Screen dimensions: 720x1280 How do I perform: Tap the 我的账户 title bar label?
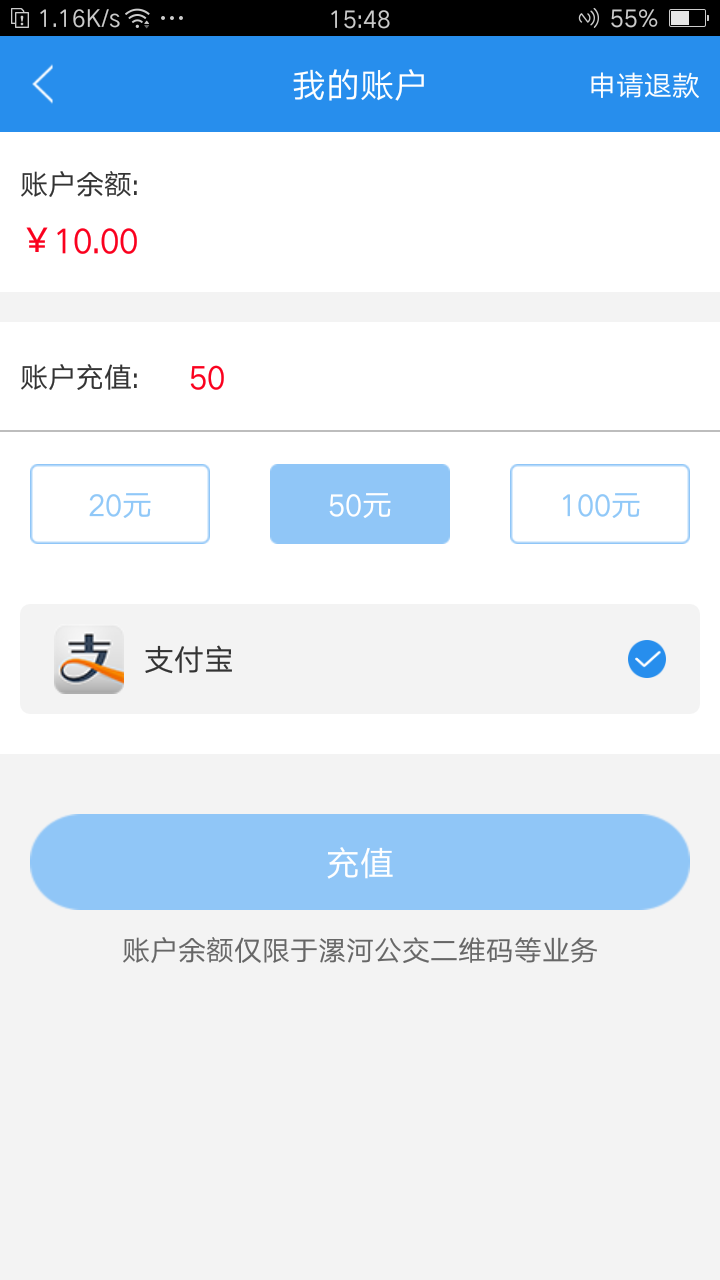[x=359, y=84]
